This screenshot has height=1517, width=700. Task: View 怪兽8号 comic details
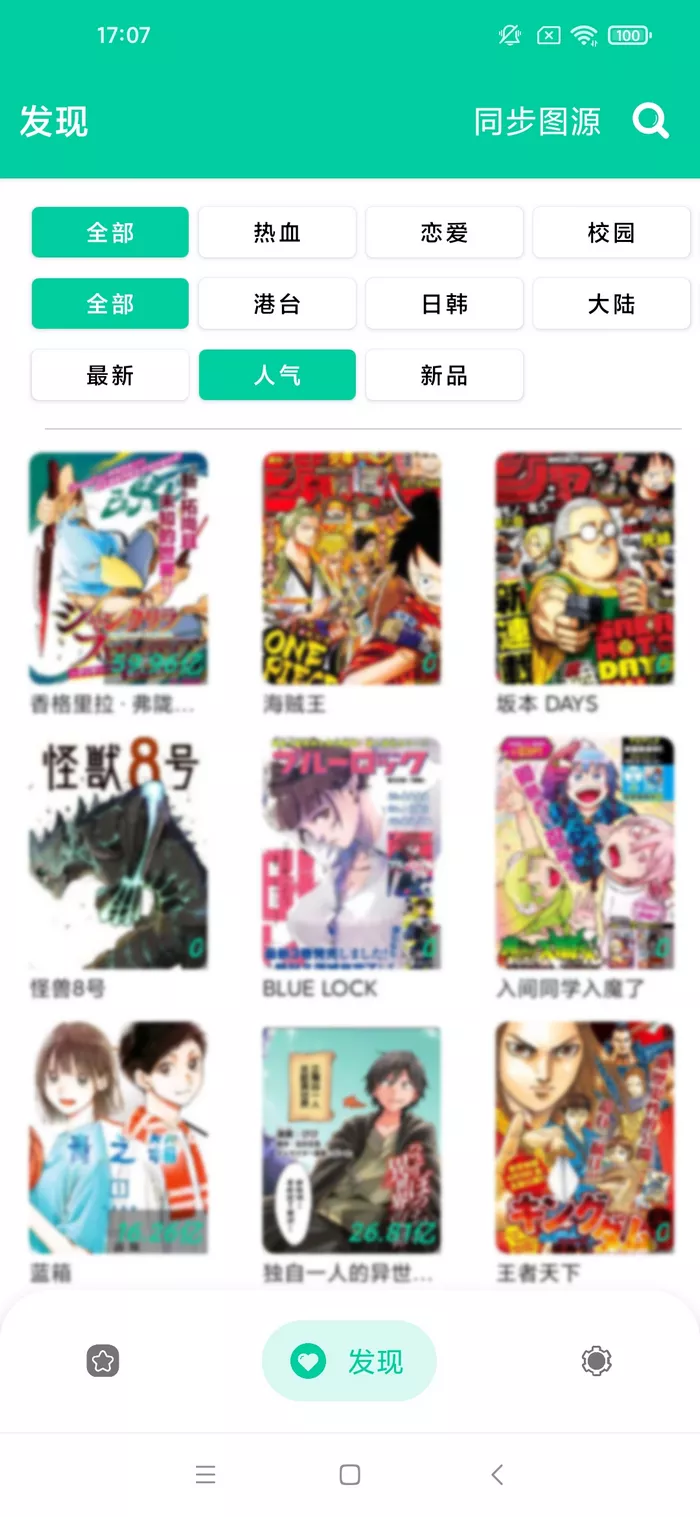coord(118,853)
